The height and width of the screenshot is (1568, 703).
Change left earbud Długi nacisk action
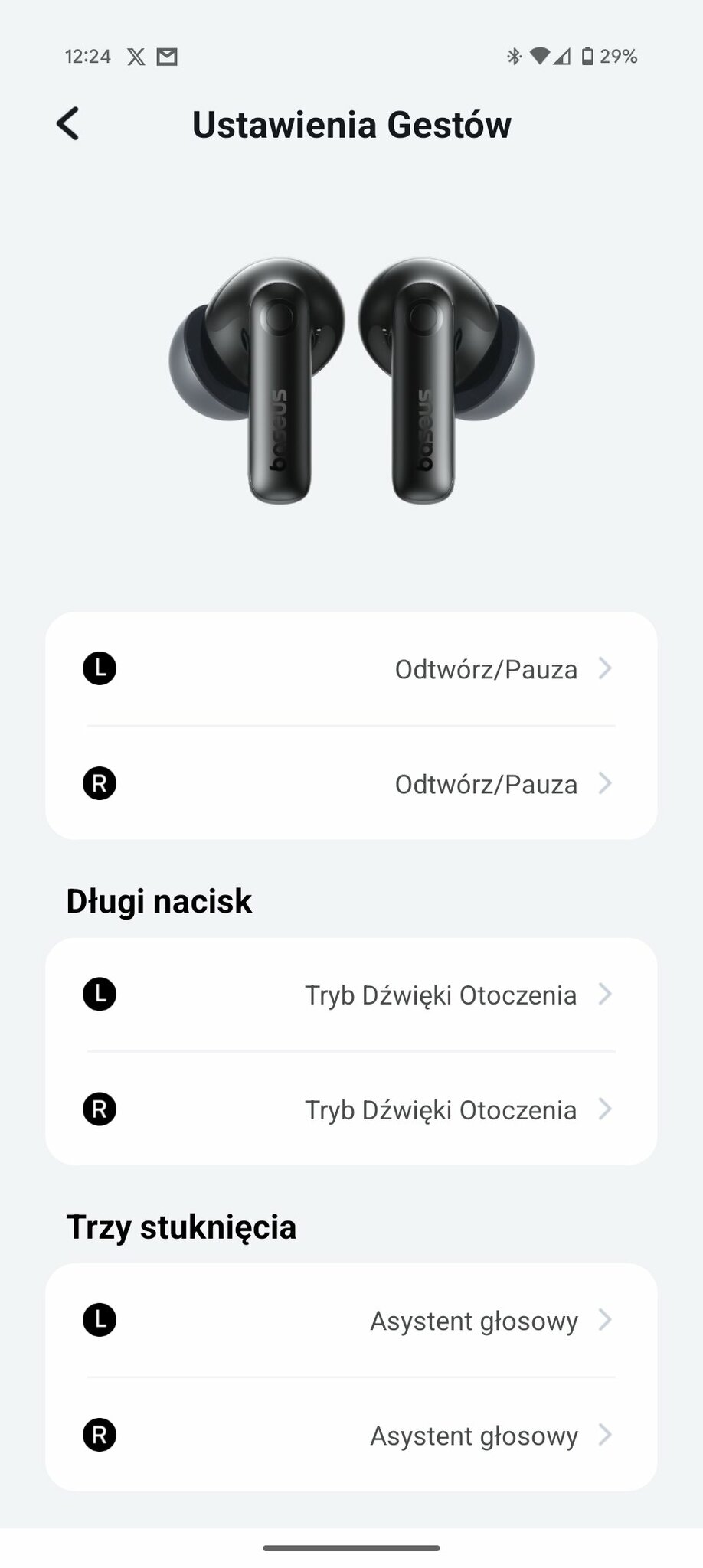351,995
